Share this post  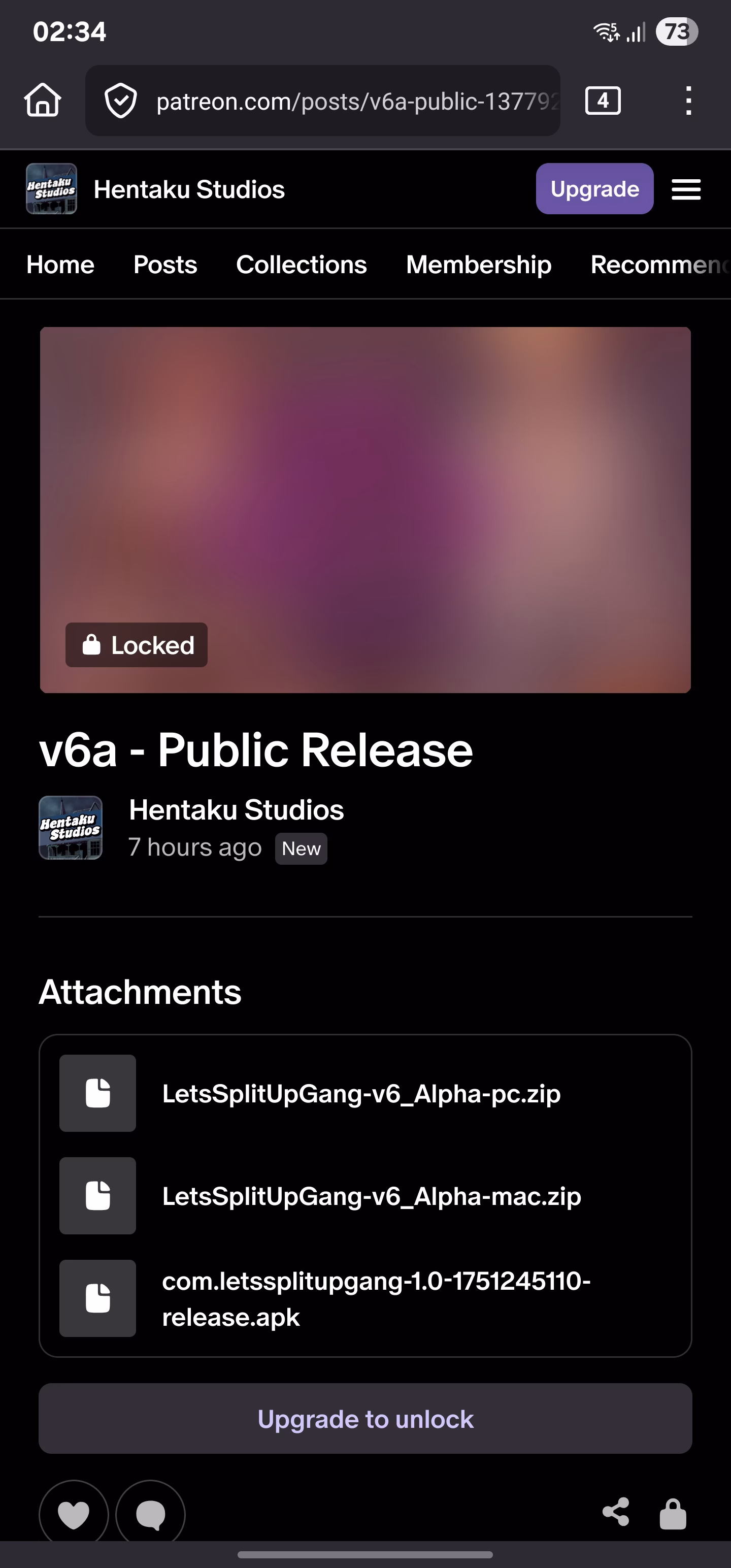point(615,1513)
